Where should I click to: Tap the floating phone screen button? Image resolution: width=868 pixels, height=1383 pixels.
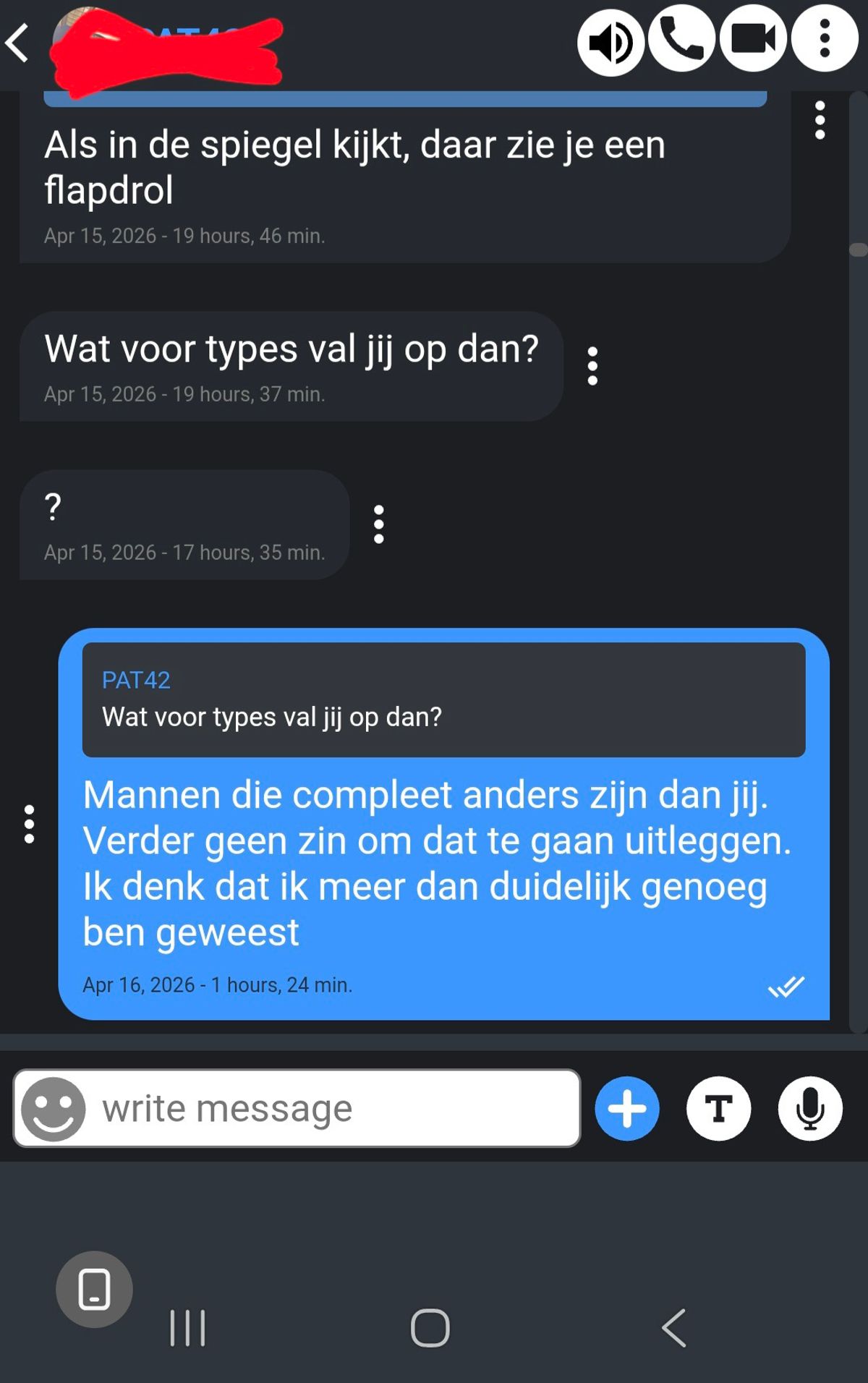[x=94, y=1289]
